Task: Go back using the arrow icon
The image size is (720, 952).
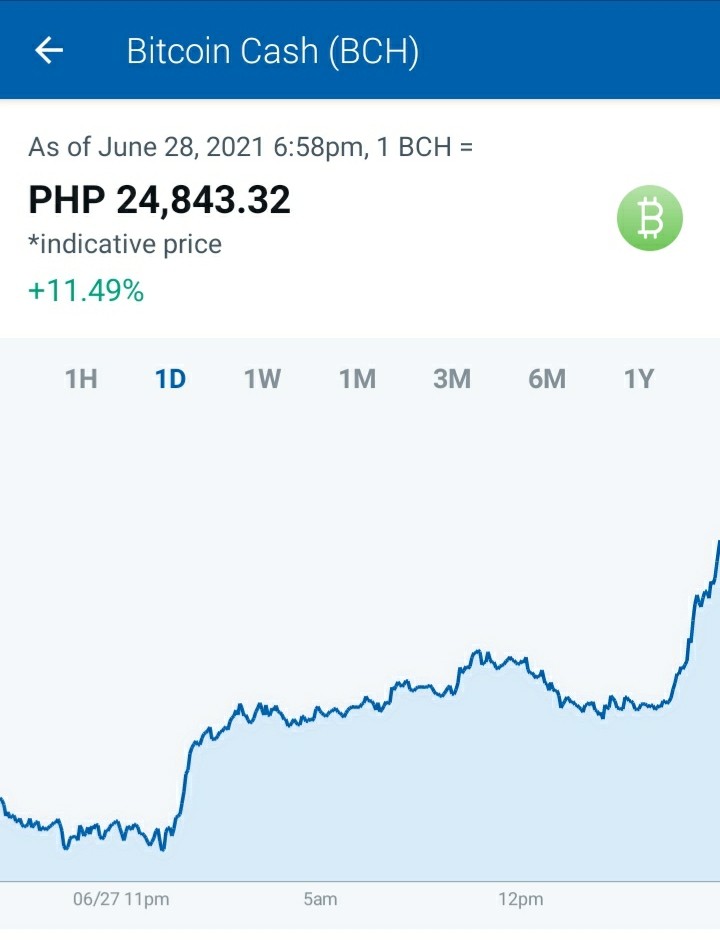Action: [x=49, y=50]
